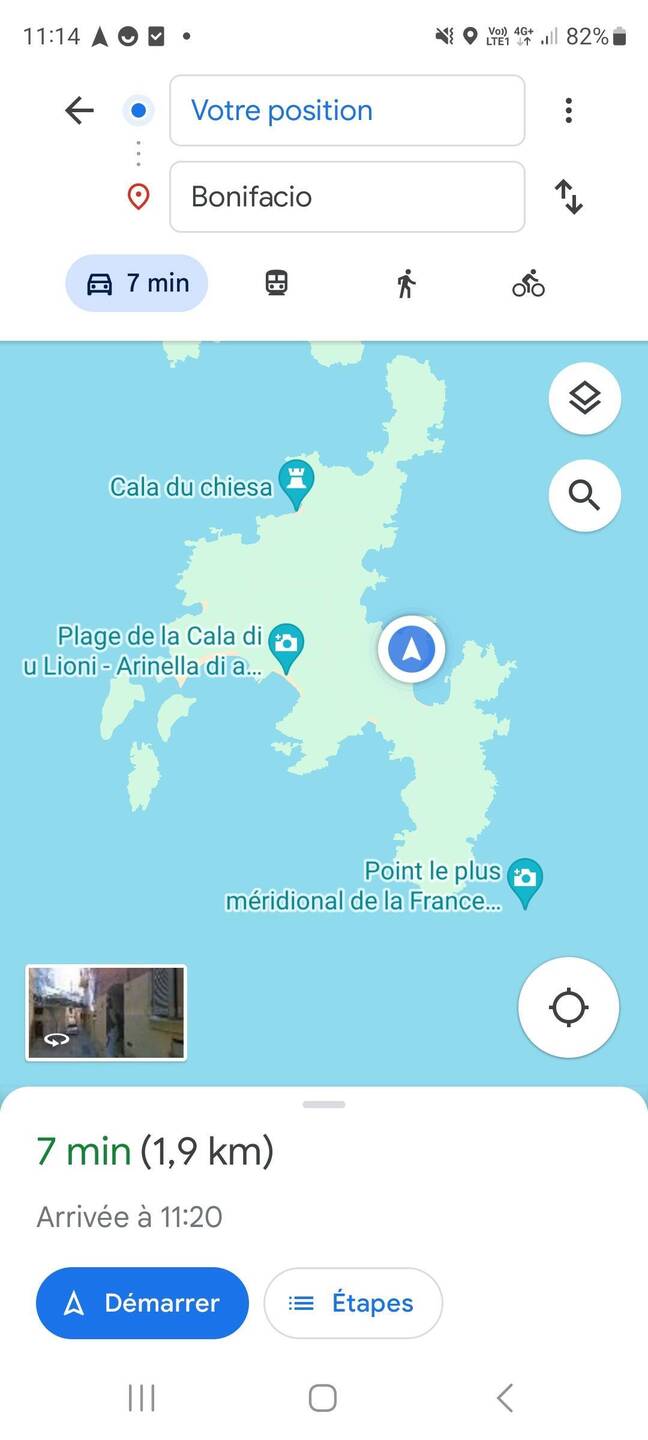Edit the Bonifacio destination field
Viewport: 648px width, 1440px height.
347,197
